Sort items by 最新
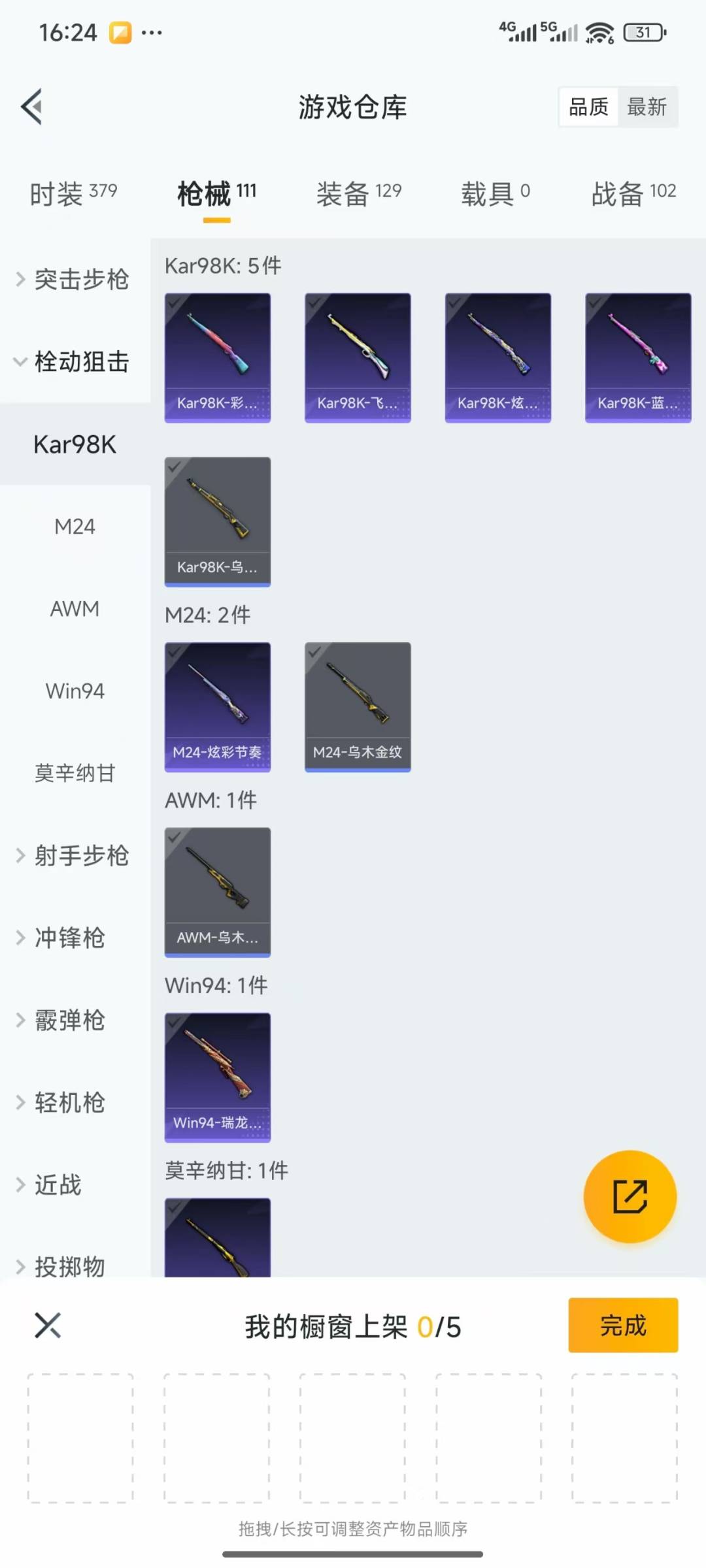This screenshot has width=706, height=1568. (647, 106)
